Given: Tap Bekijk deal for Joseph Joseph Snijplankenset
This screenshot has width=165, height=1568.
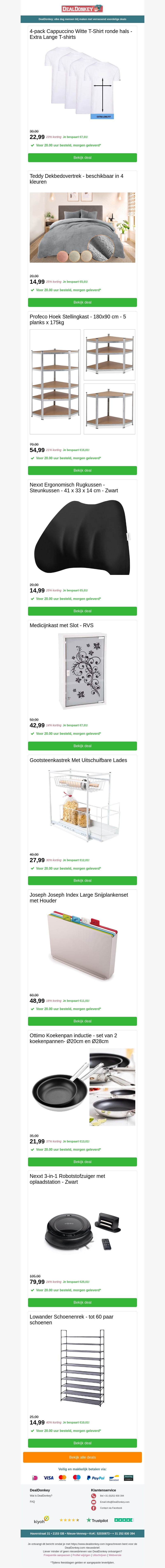Looking at the screenshot, I should 82,1021.
